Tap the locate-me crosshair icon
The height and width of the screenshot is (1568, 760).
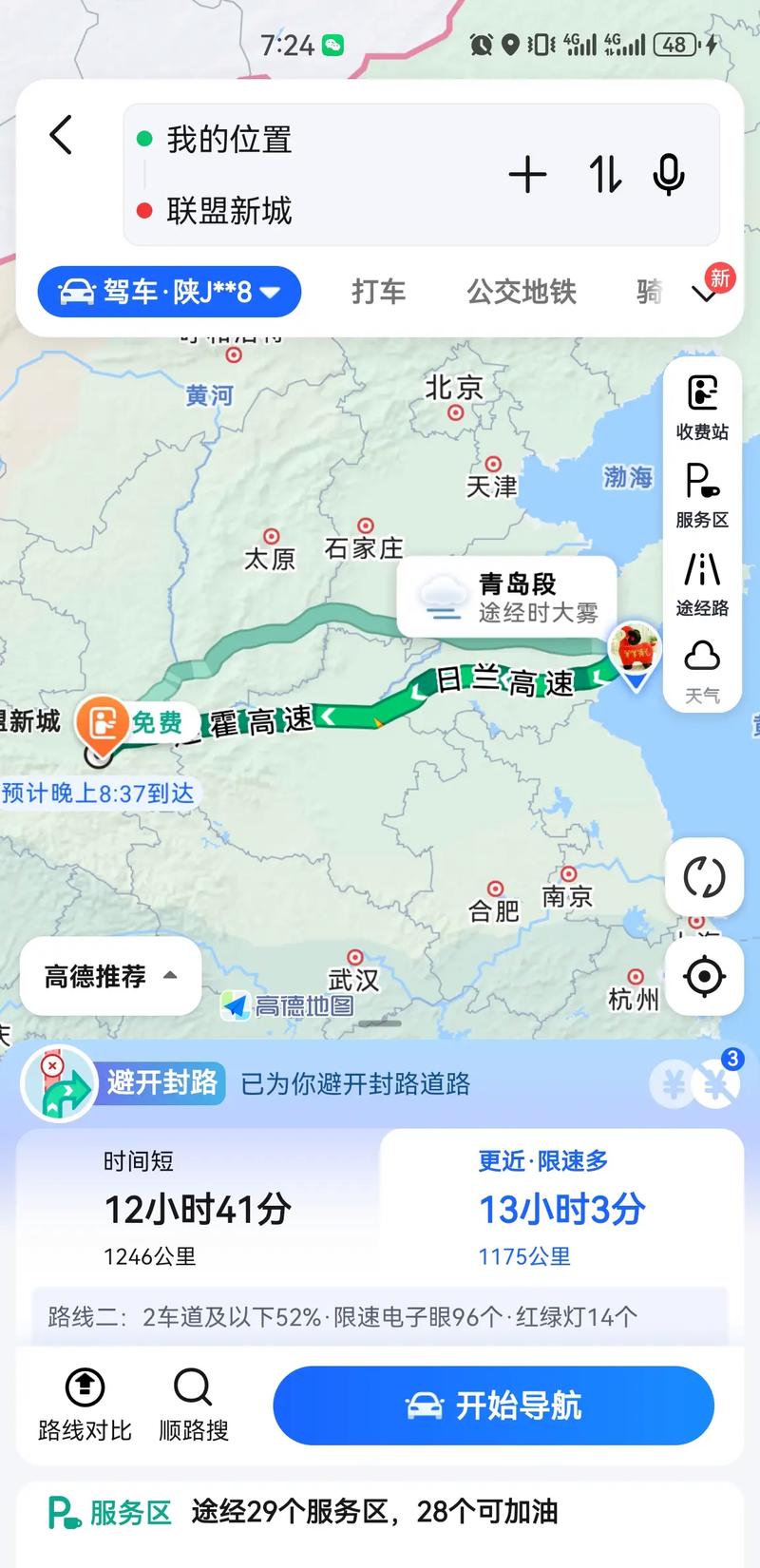pyautogui.click(x=703, y=976)
